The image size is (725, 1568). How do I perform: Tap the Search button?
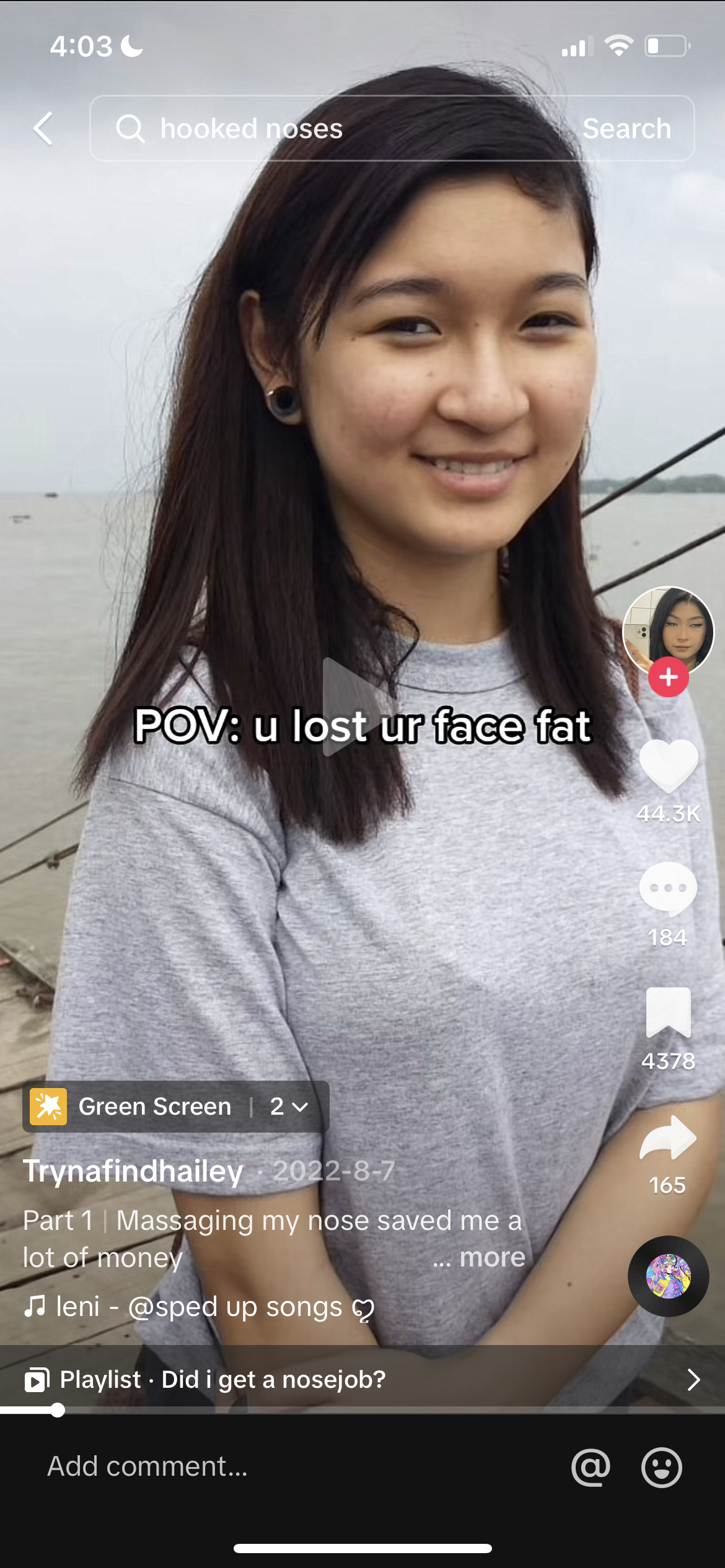click(626, 129)
